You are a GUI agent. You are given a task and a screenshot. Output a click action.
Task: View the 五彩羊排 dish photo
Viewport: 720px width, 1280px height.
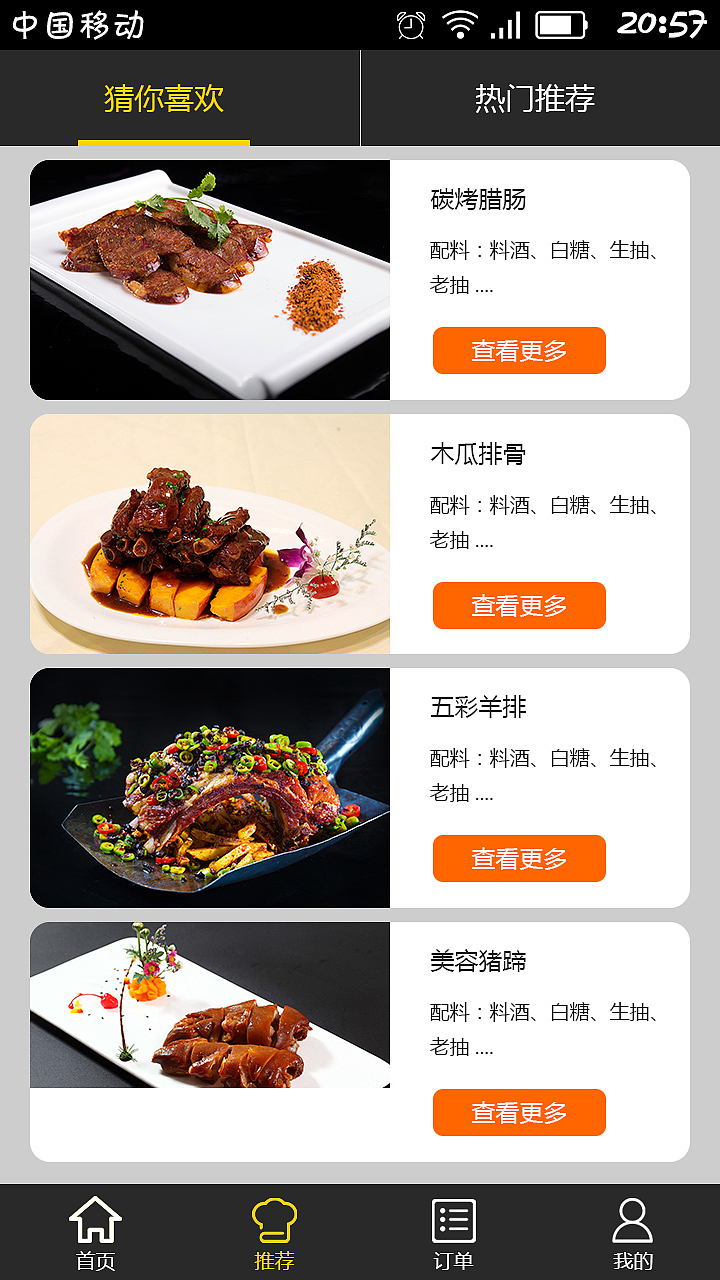click(210, 786)
